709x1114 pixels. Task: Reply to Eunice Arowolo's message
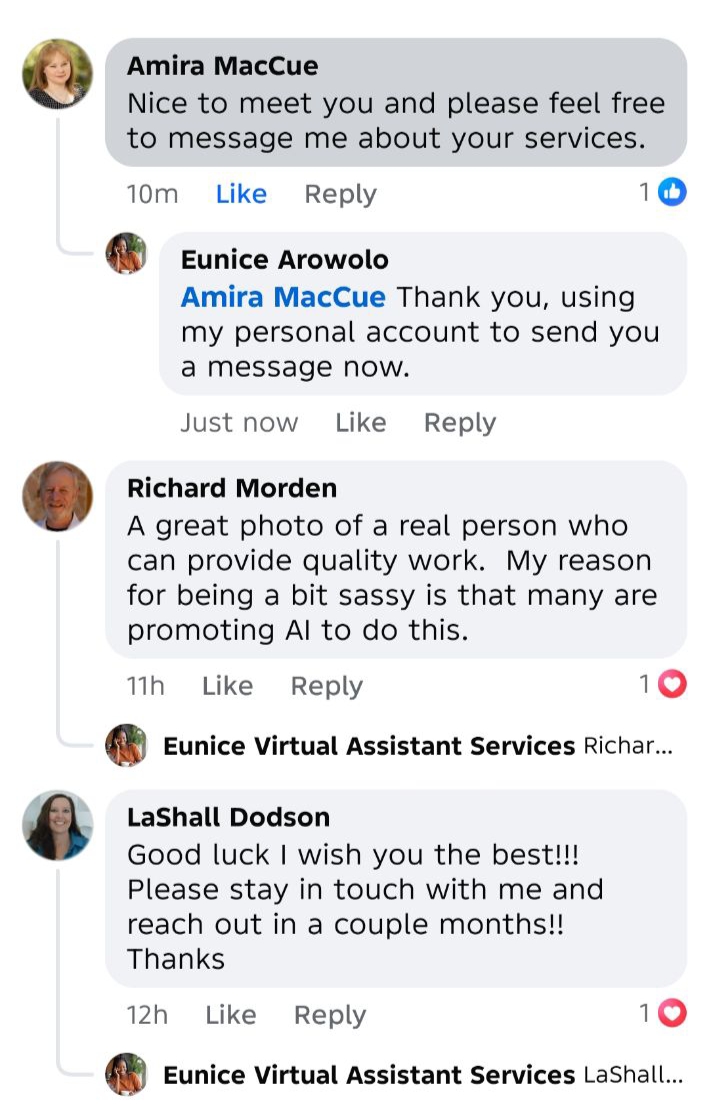coord(459,423)
